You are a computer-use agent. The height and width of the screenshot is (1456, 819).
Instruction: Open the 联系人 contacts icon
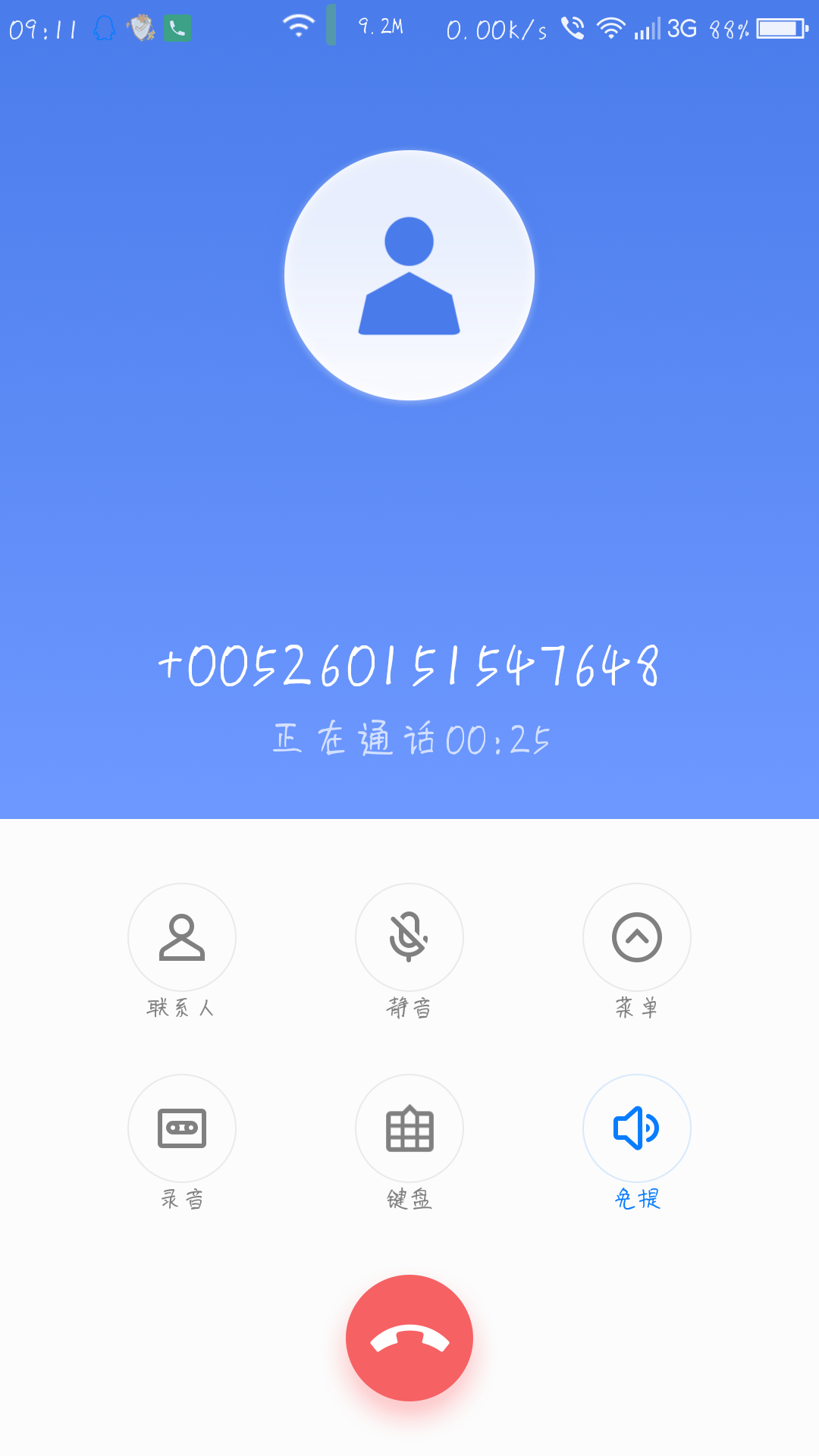pyautogui.click(x=181, y=937)
